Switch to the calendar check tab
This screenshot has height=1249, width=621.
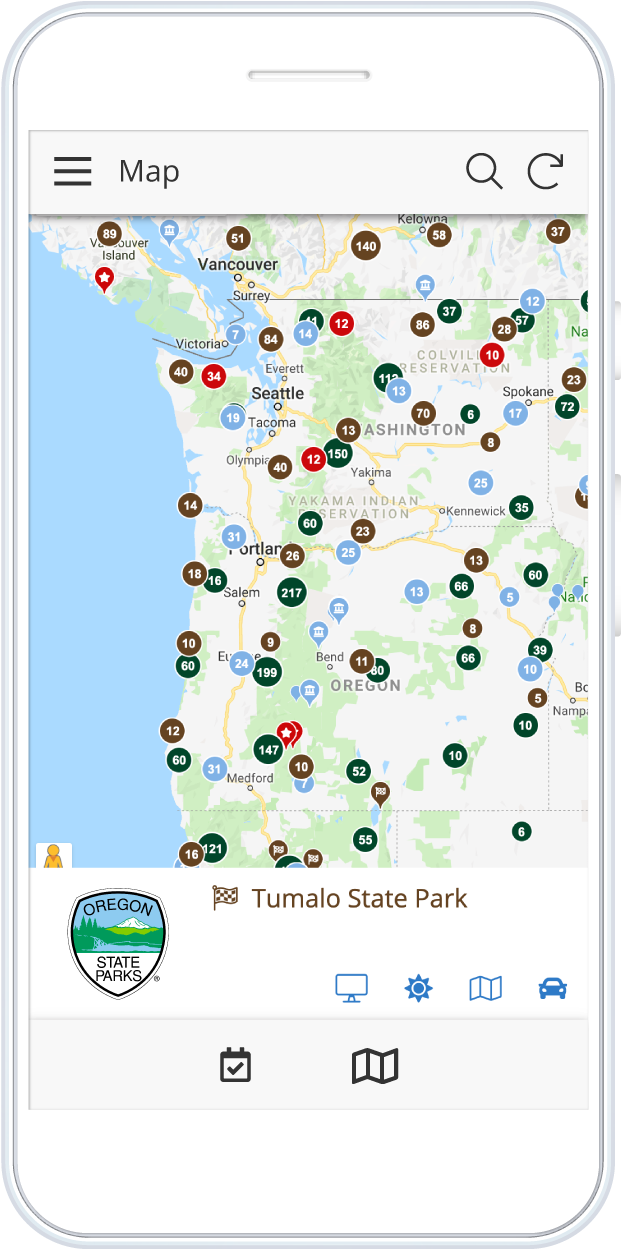click(235, 1065)
